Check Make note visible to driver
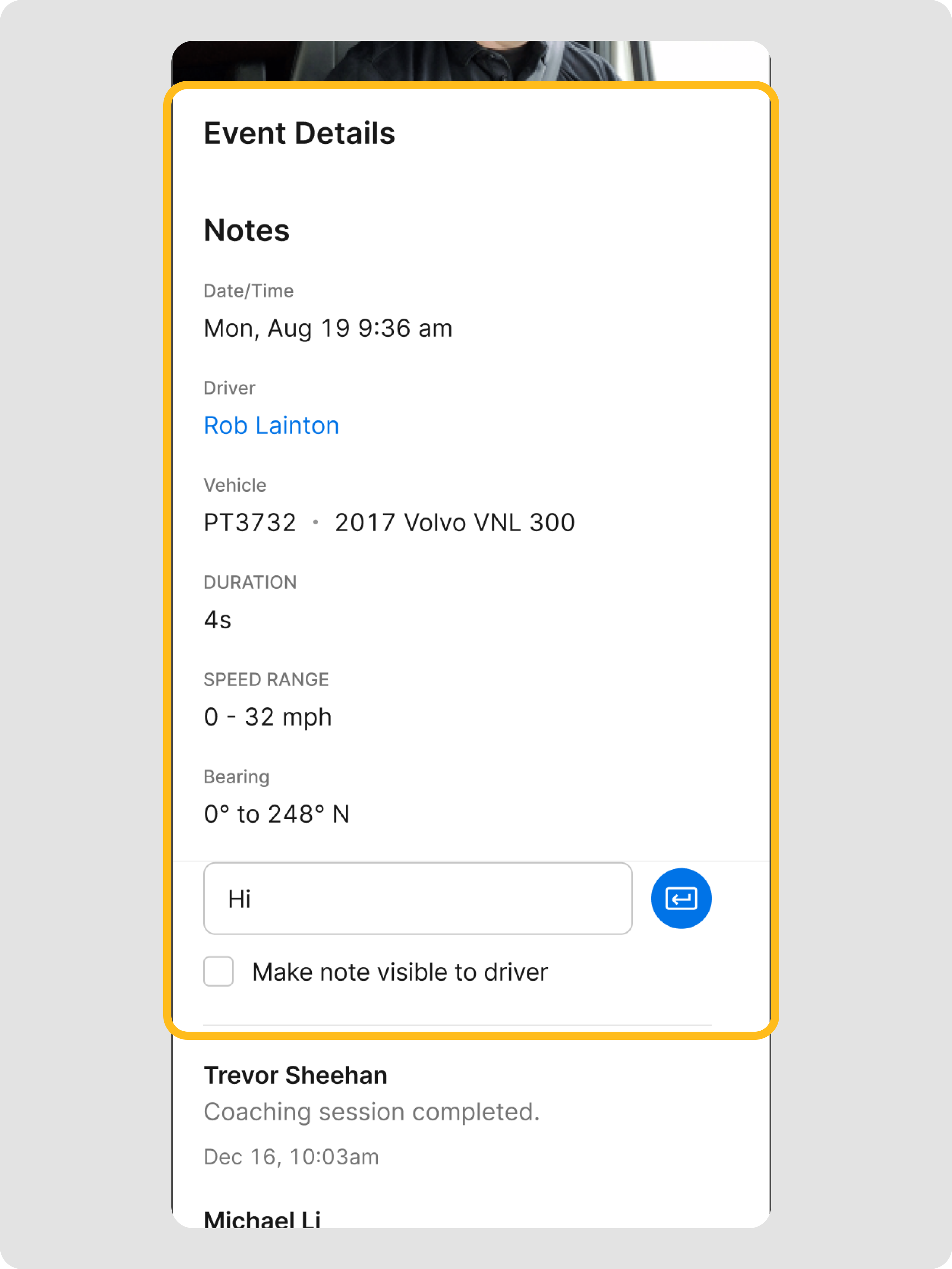952x1269 pixels. pos(219,972)
